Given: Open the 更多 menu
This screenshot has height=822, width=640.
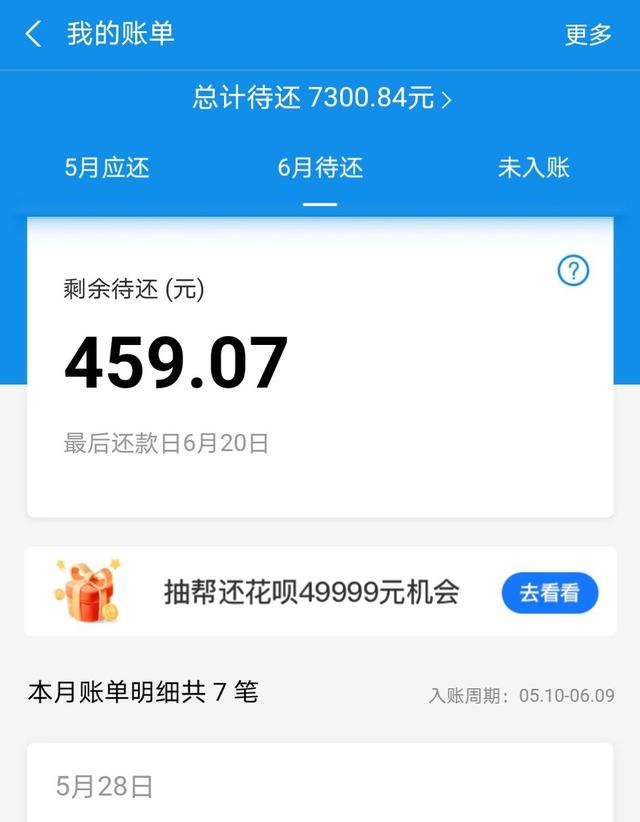Looking at the screenshot, I should [x=587, y=35].
